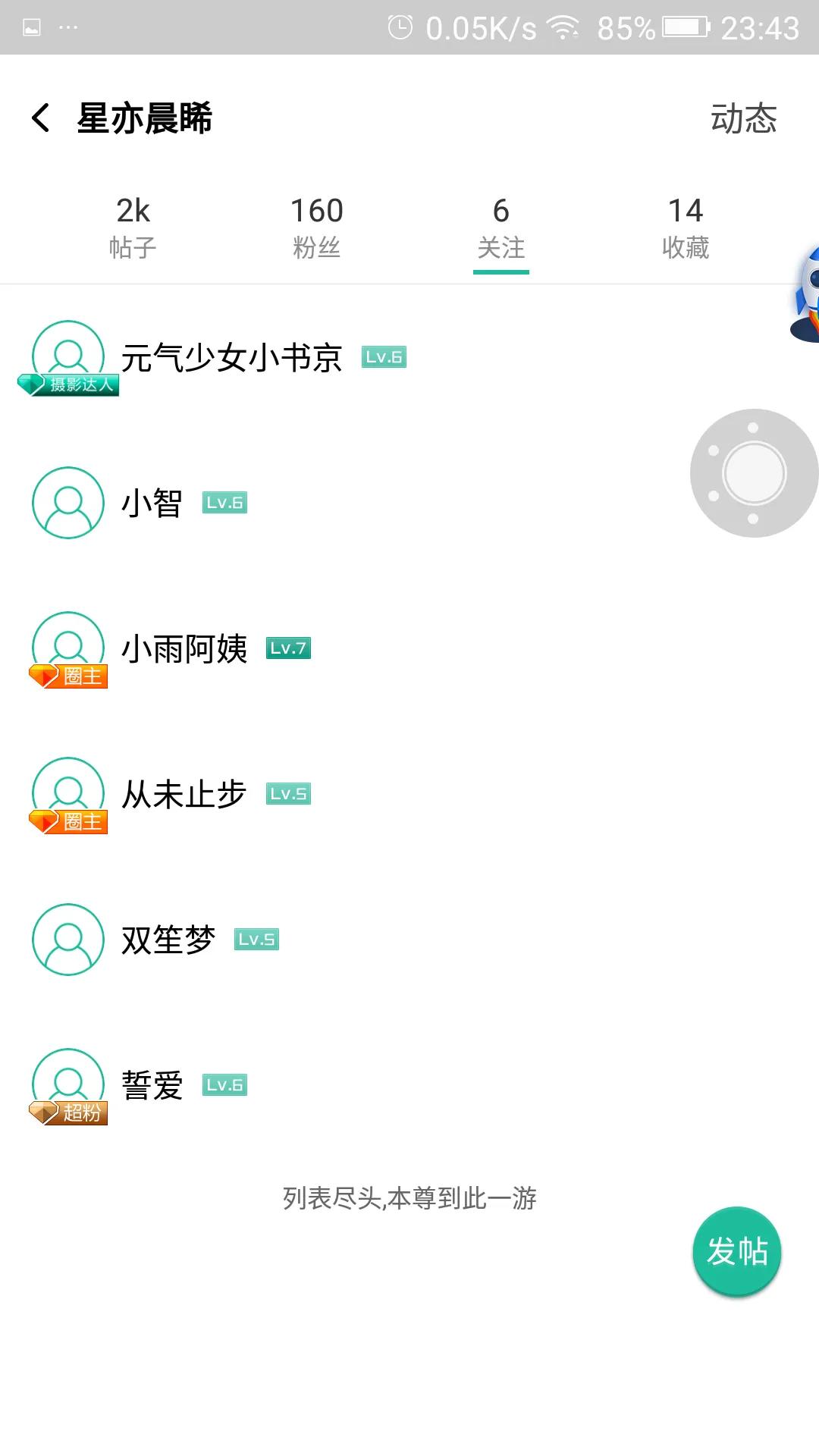
Task: Tap 从未止步's avatar icon
Action: tap(67, 792)
